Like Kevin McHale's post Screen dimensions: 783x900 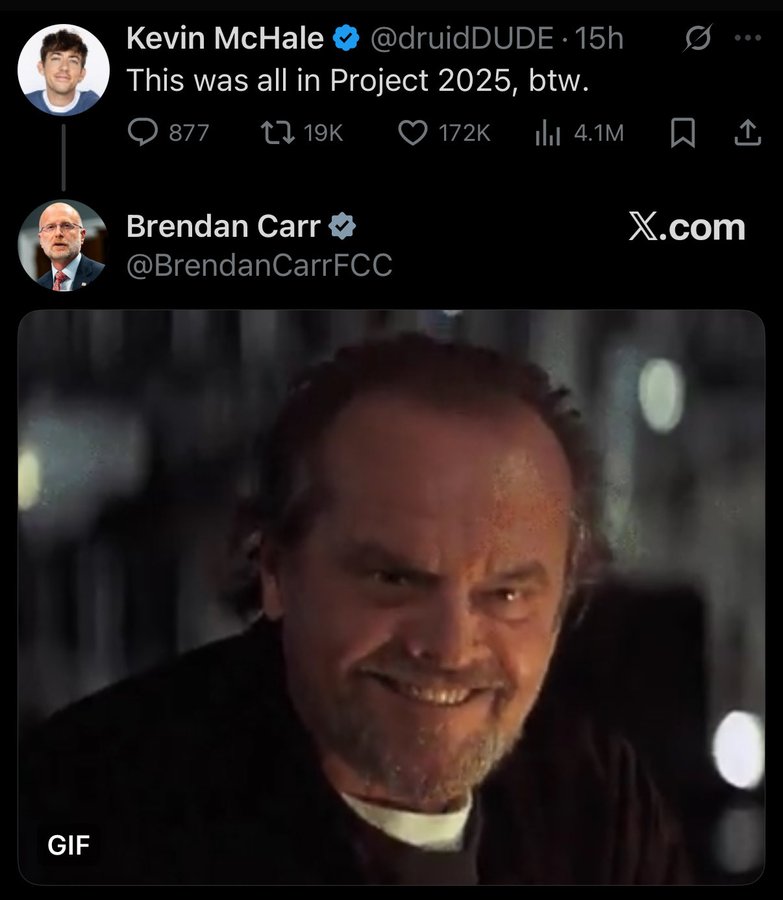(x=413, y=132)
